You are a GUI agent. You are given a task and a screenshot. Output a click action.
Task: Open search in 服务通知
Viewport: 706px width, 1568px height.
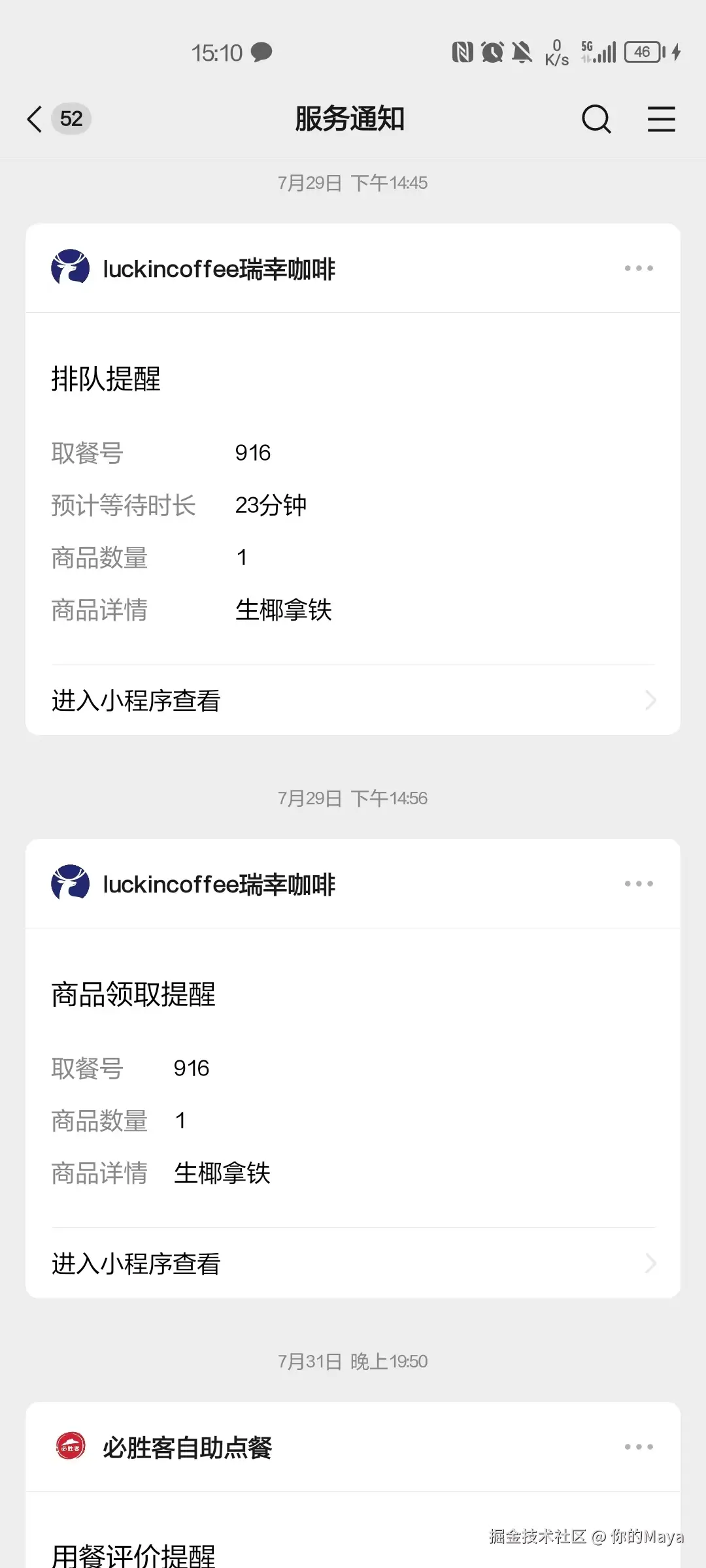click(596, 119)
